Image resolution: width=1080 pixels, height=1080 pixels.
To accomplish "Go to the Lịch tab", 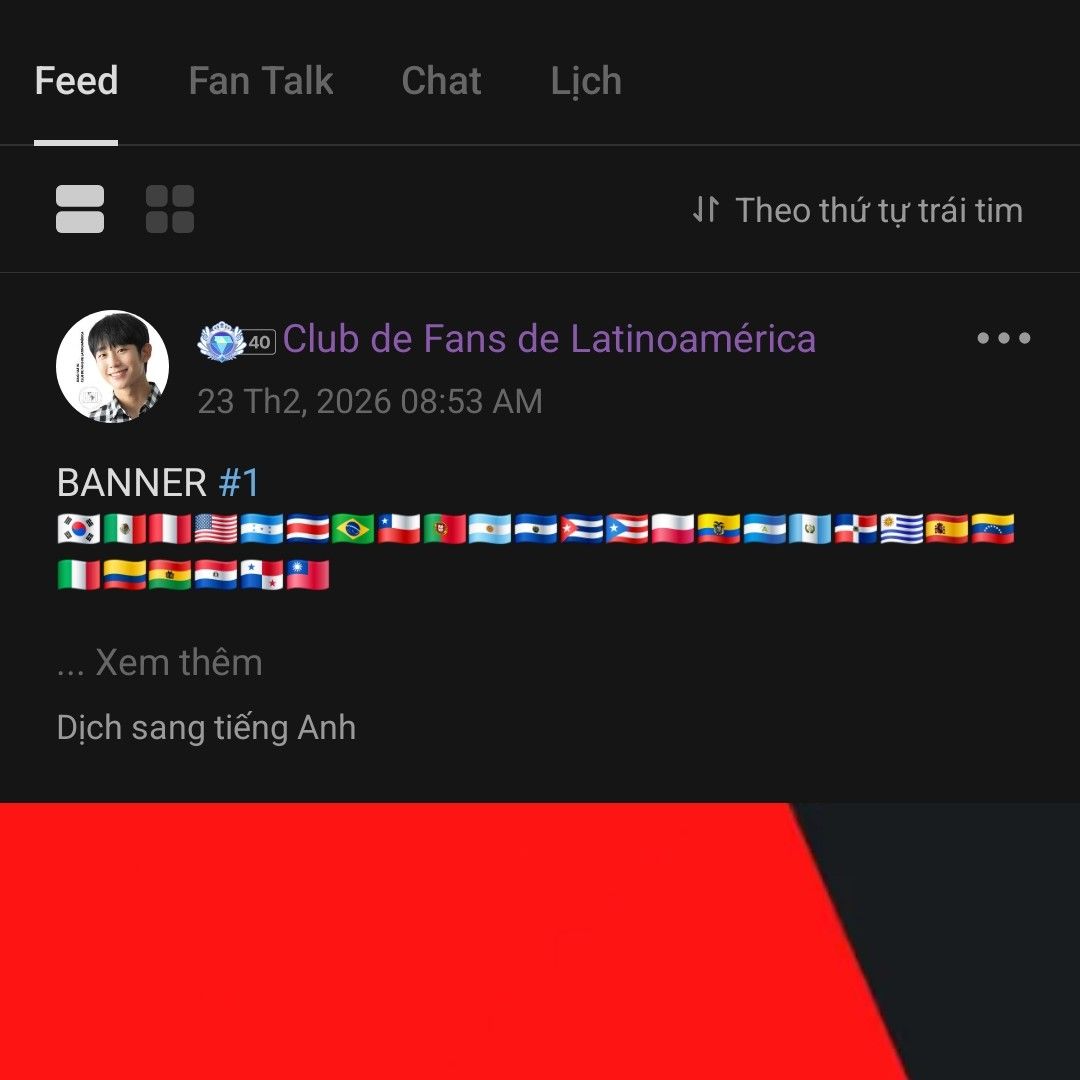I will [586, 81].
